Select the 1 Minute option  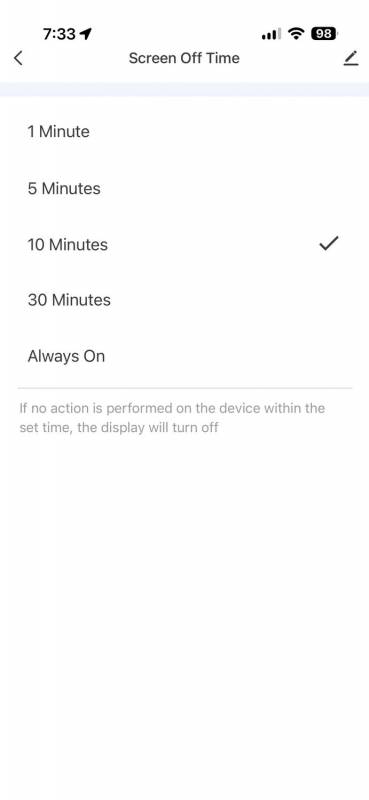coord(184,132)
